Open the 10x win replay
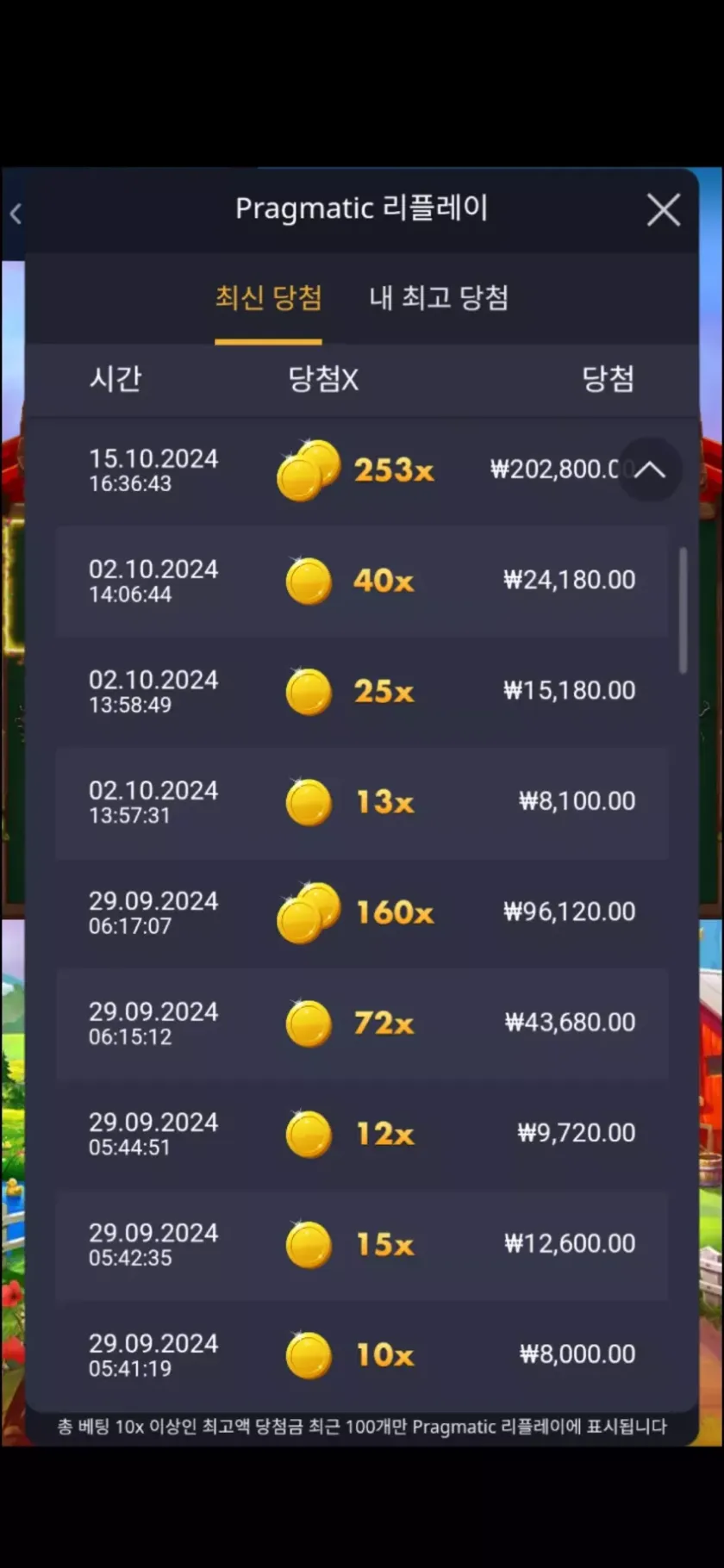724x1568 pixels. click(361, 1354)
